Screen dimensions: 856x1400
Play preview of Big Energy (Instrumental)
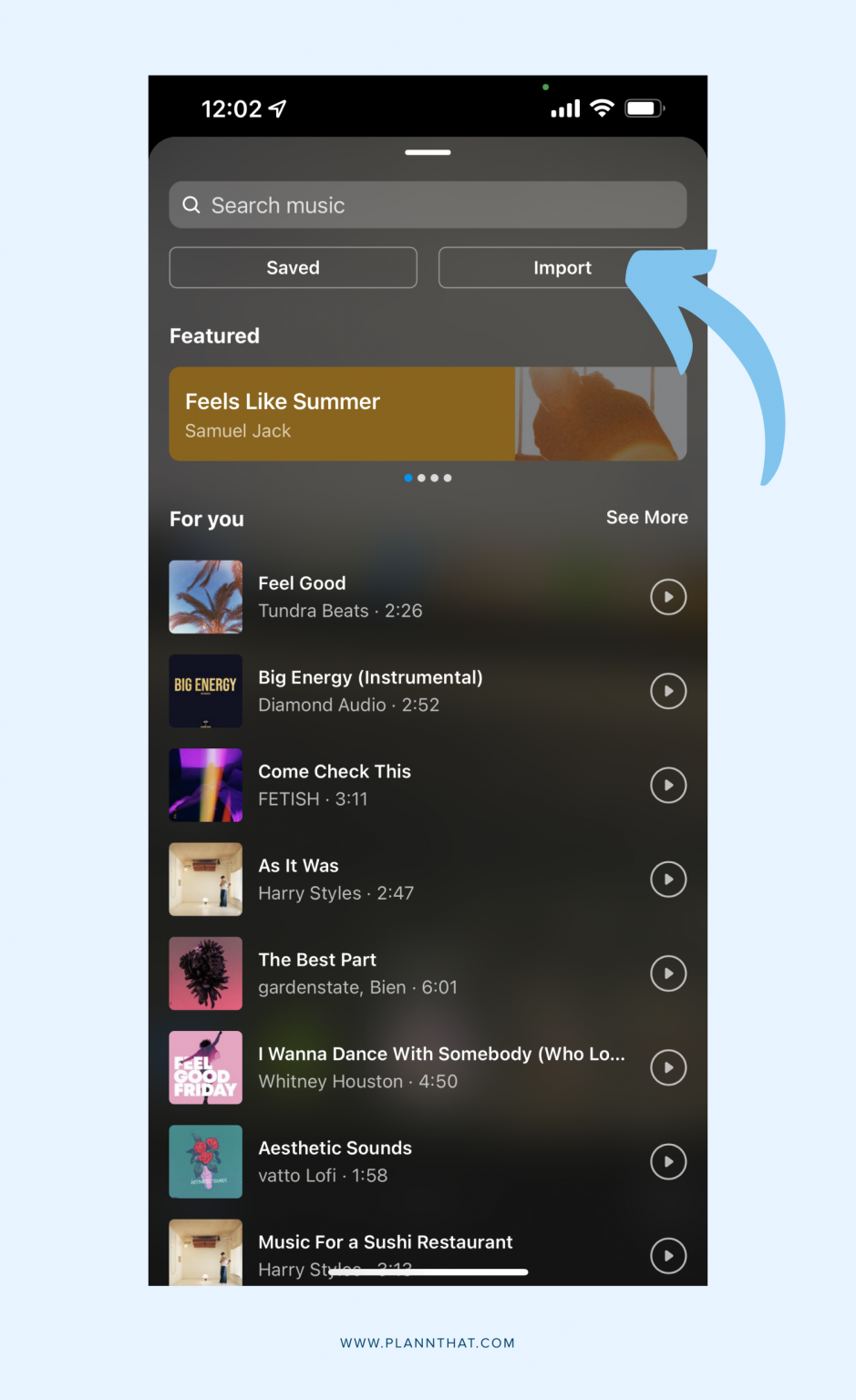tap(668, 691)
